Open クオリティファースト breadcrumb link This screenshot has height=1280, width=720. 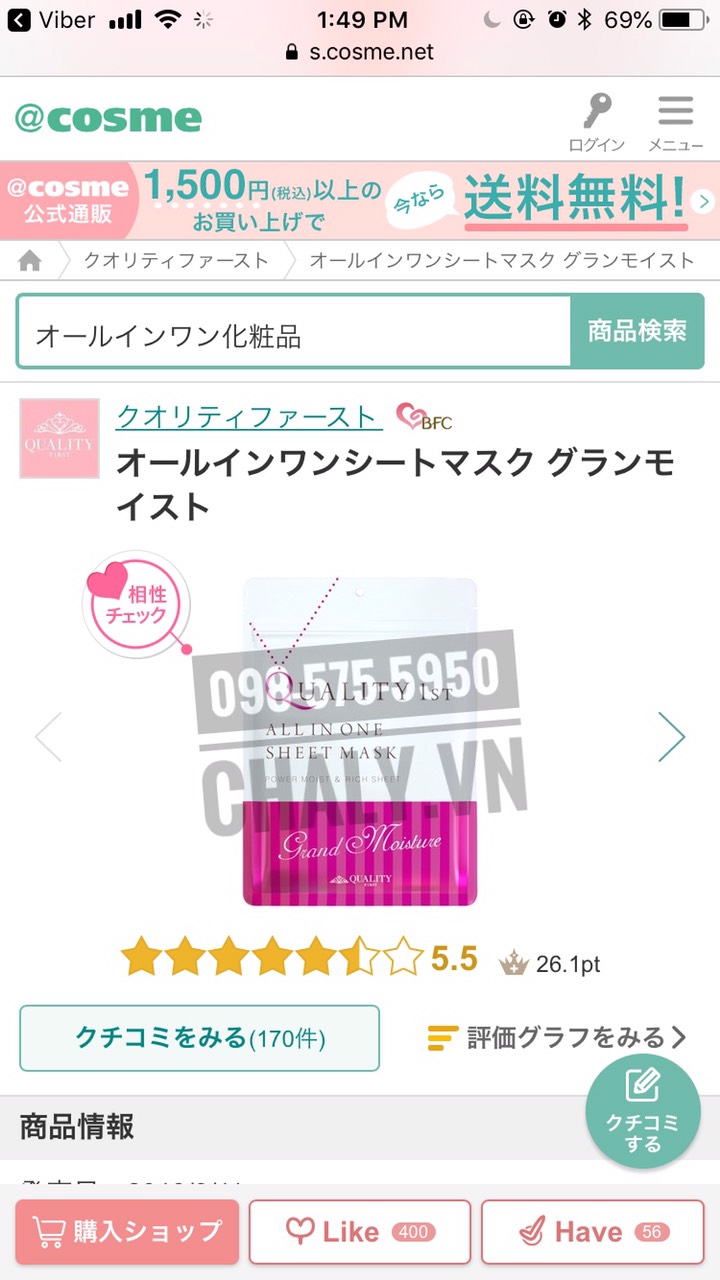tap(176, 261)
